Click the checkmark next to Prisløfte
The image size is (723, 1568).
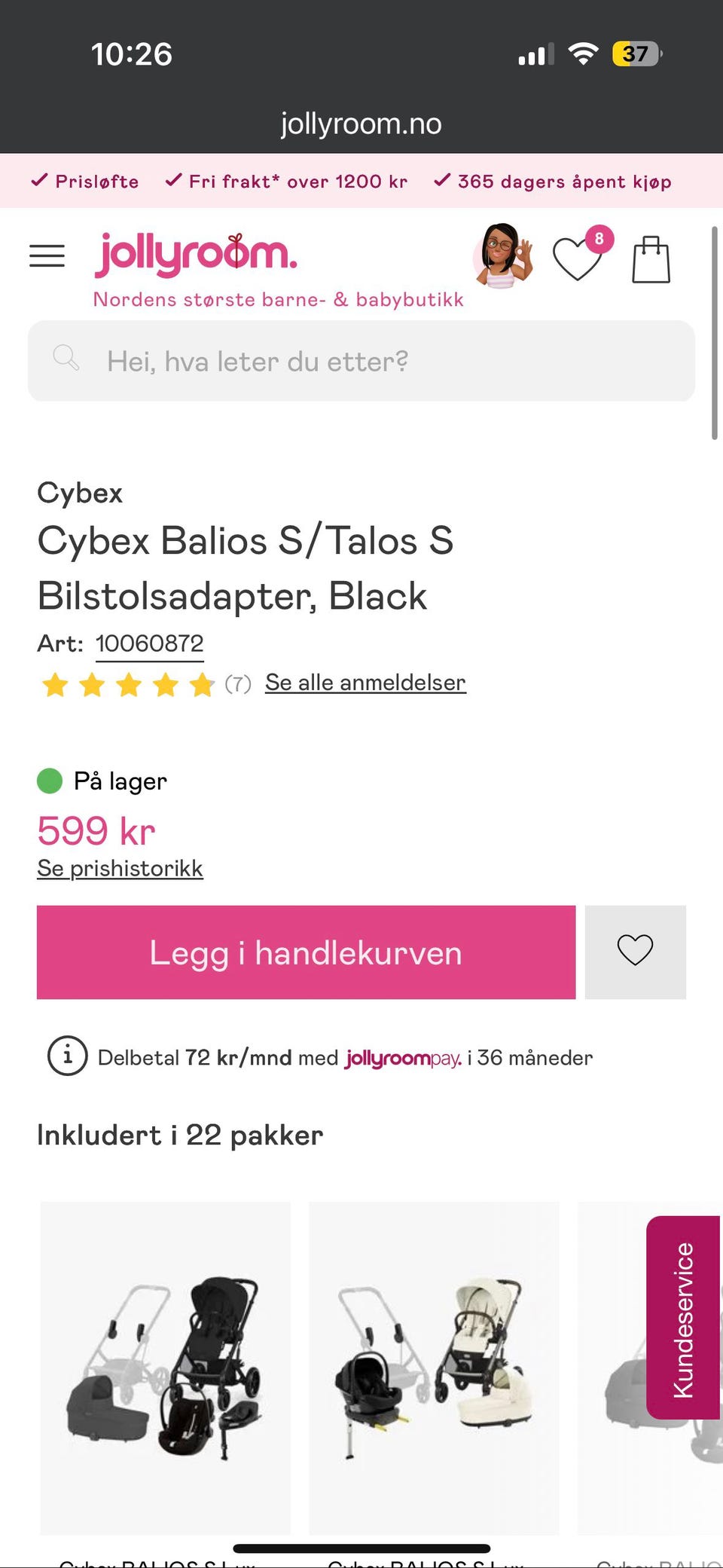click(38, 180)
